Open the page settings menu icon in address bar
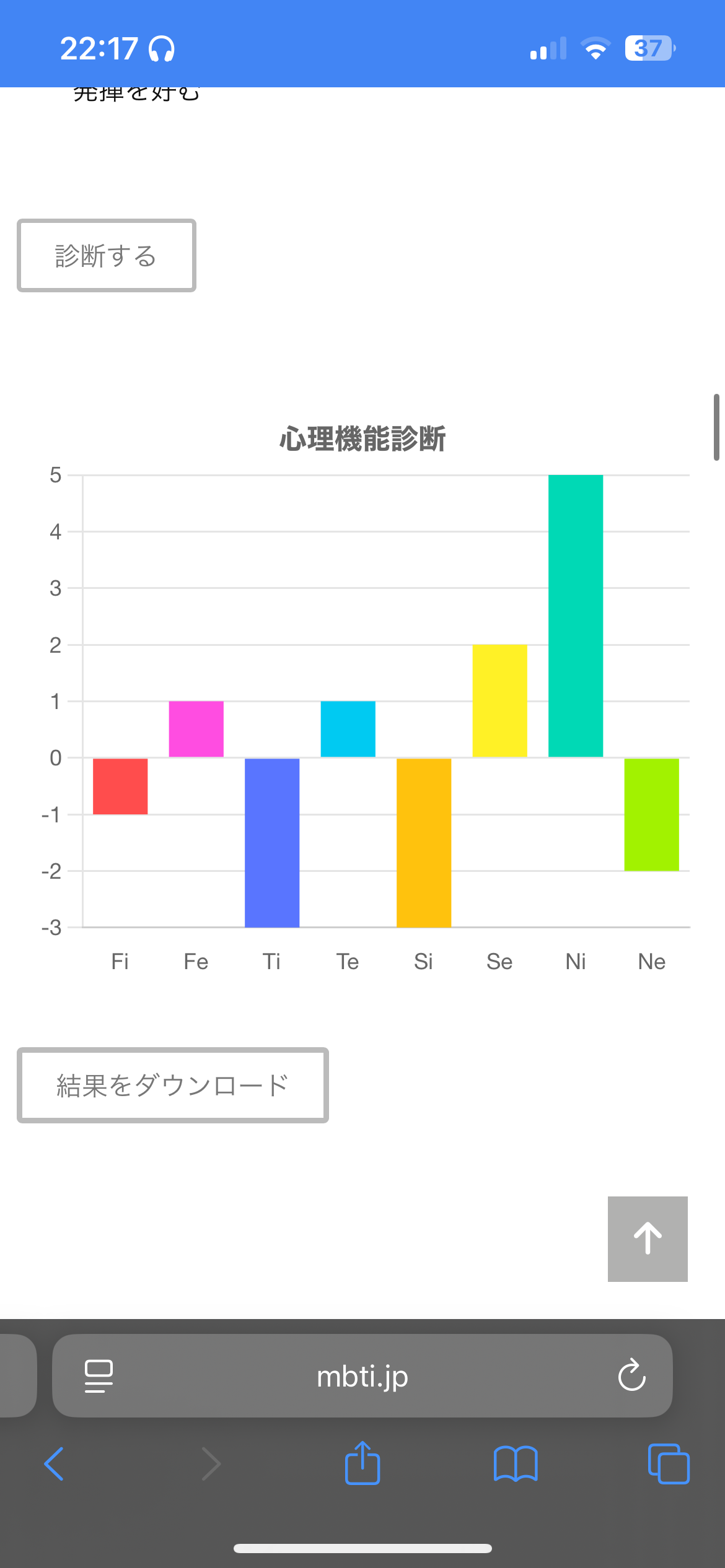 [99, 1376]
